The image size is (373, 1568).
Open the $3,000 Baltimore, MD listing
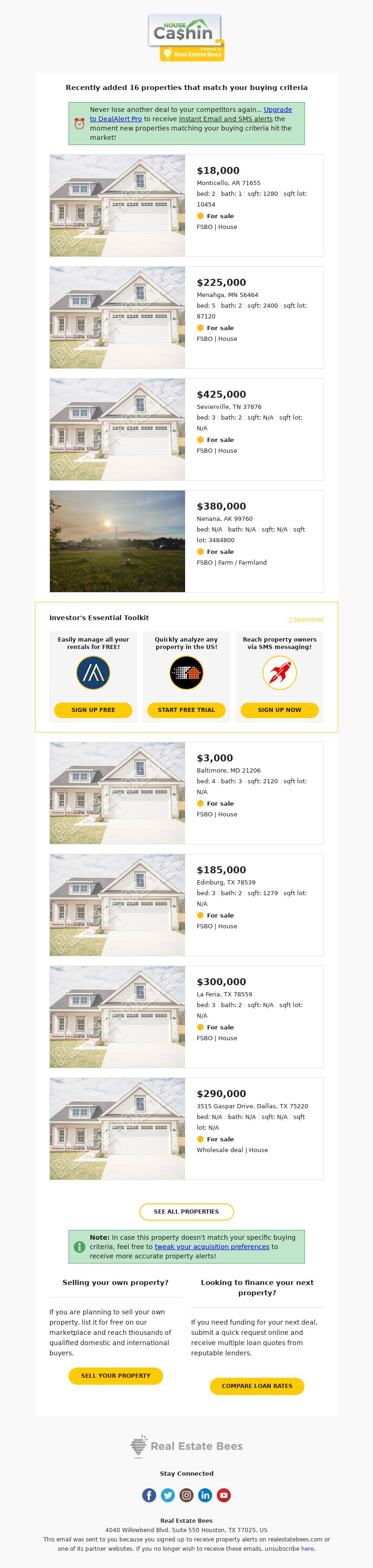[x=214, y=758]
